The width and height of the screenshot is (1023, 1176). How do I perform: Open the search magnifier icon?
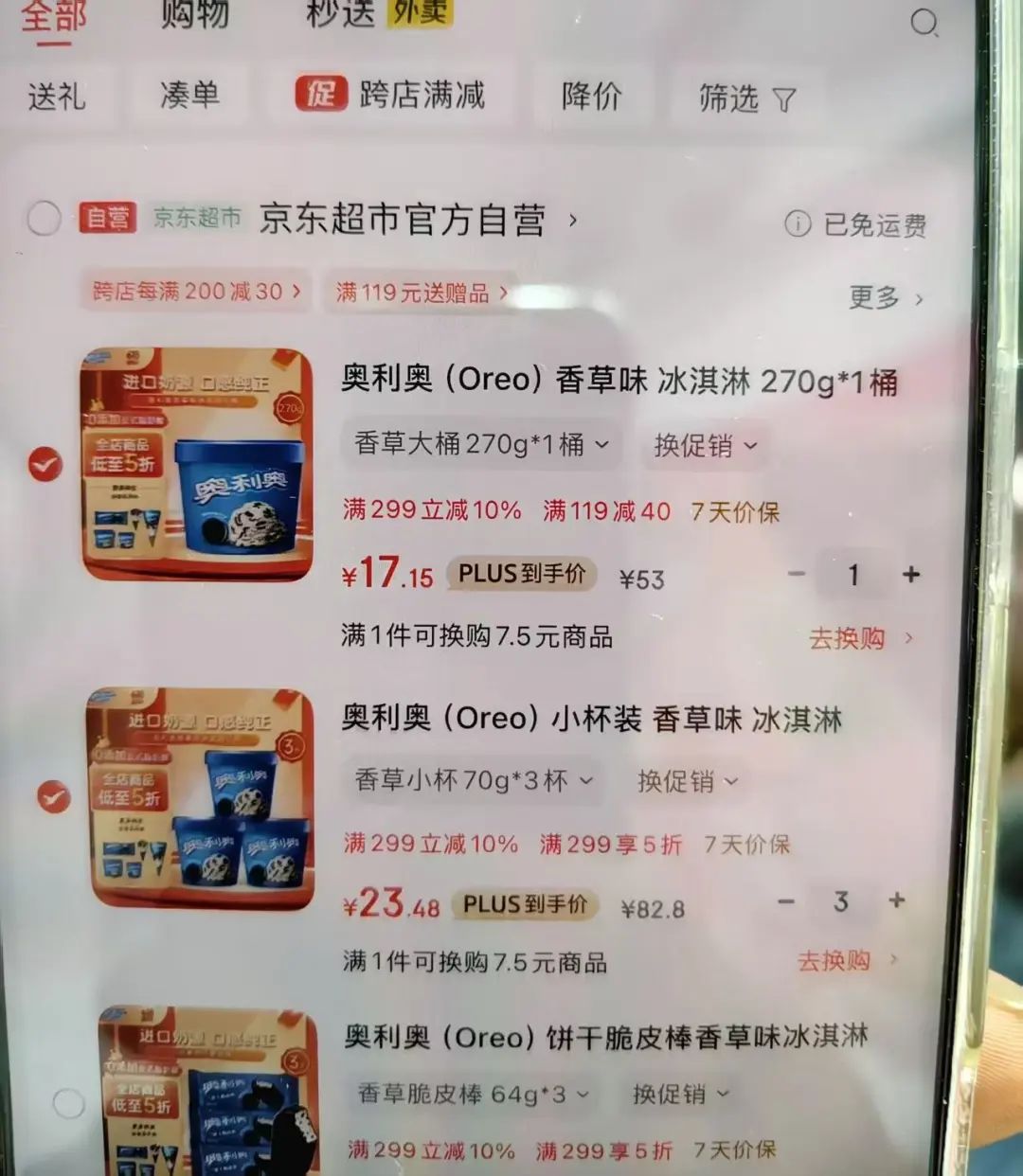tap(923, 22)
